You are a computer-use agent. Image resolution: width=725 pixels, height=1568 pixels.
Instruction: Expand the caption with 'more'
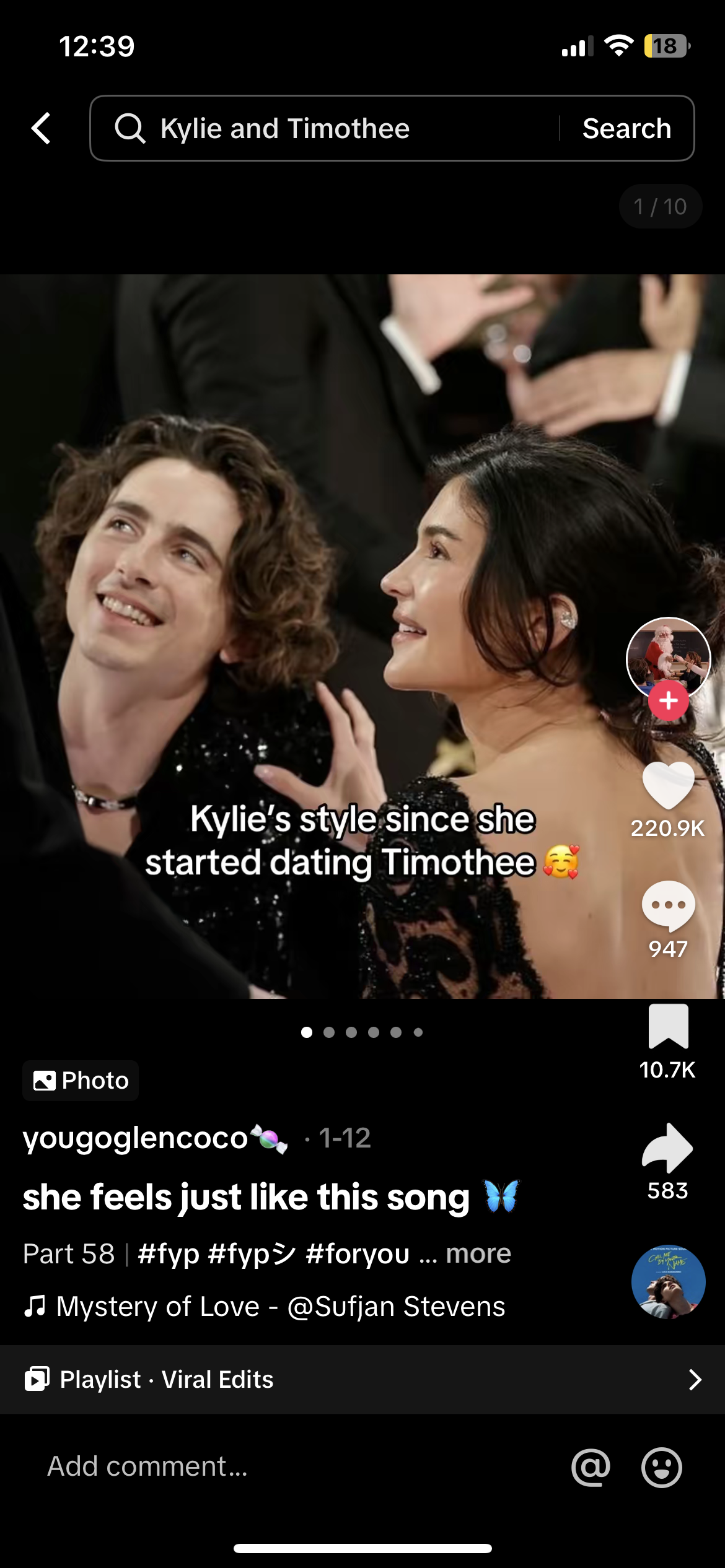[x=478, y=1253]
